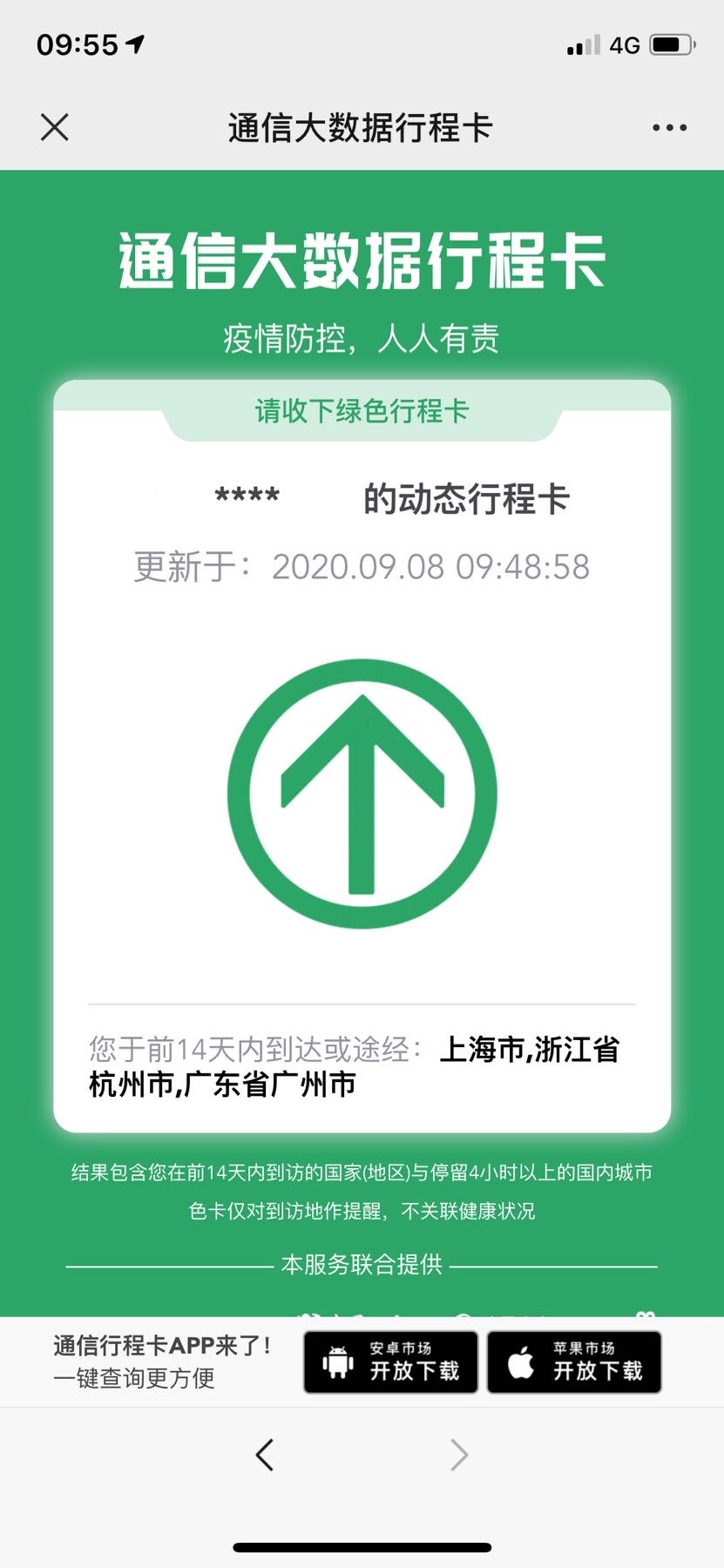Download the app from 苹果市场
724x1568 pixels.
(574, 1362)
